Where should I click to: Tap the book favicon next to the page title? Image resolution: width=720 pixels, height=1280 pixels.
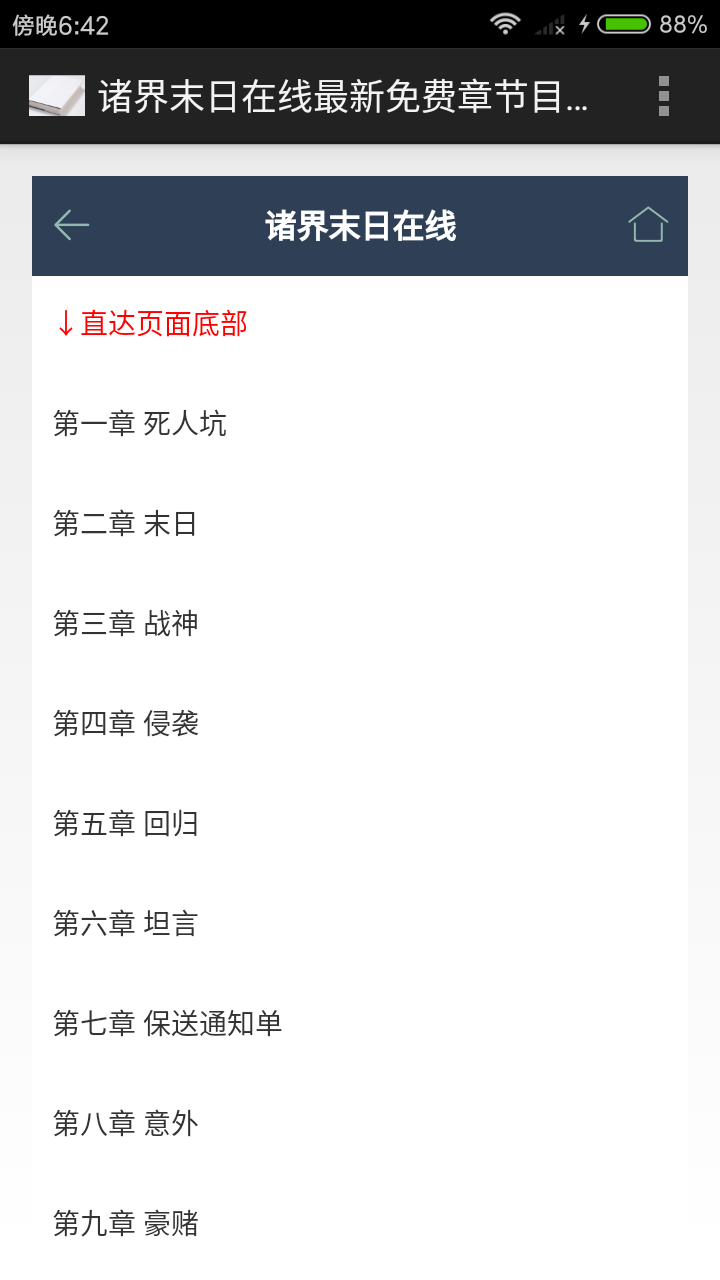[55, 96]
